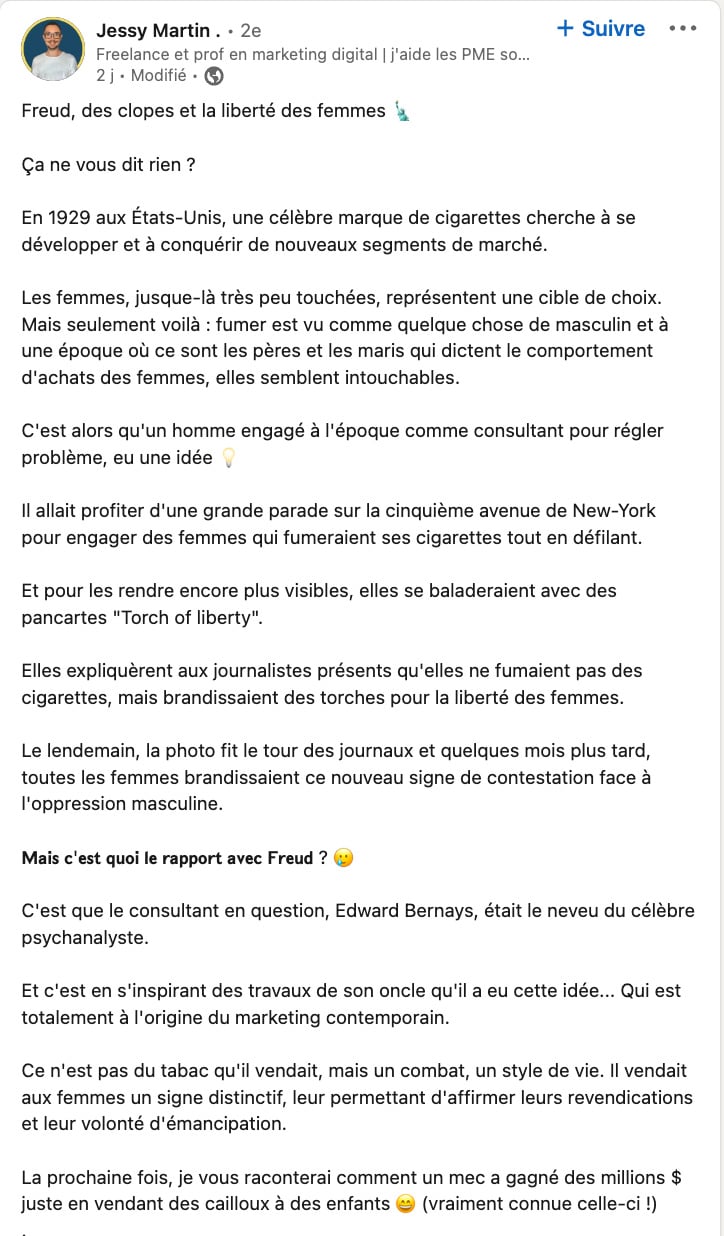Follow Jessy Martin with the Suivre button
The image size is (724, 1236).
[x=601, y=29]
